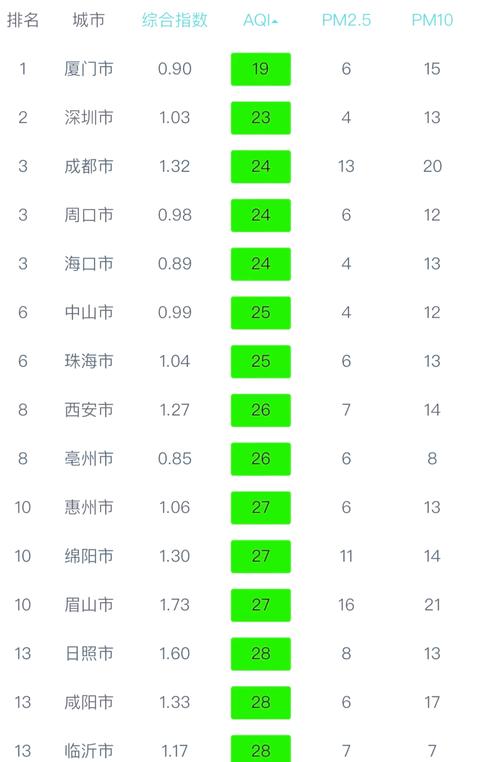The height and width of the screenshot is (762, 500).
Task: Open the 深圳市 row
Action: coord(250,118)
